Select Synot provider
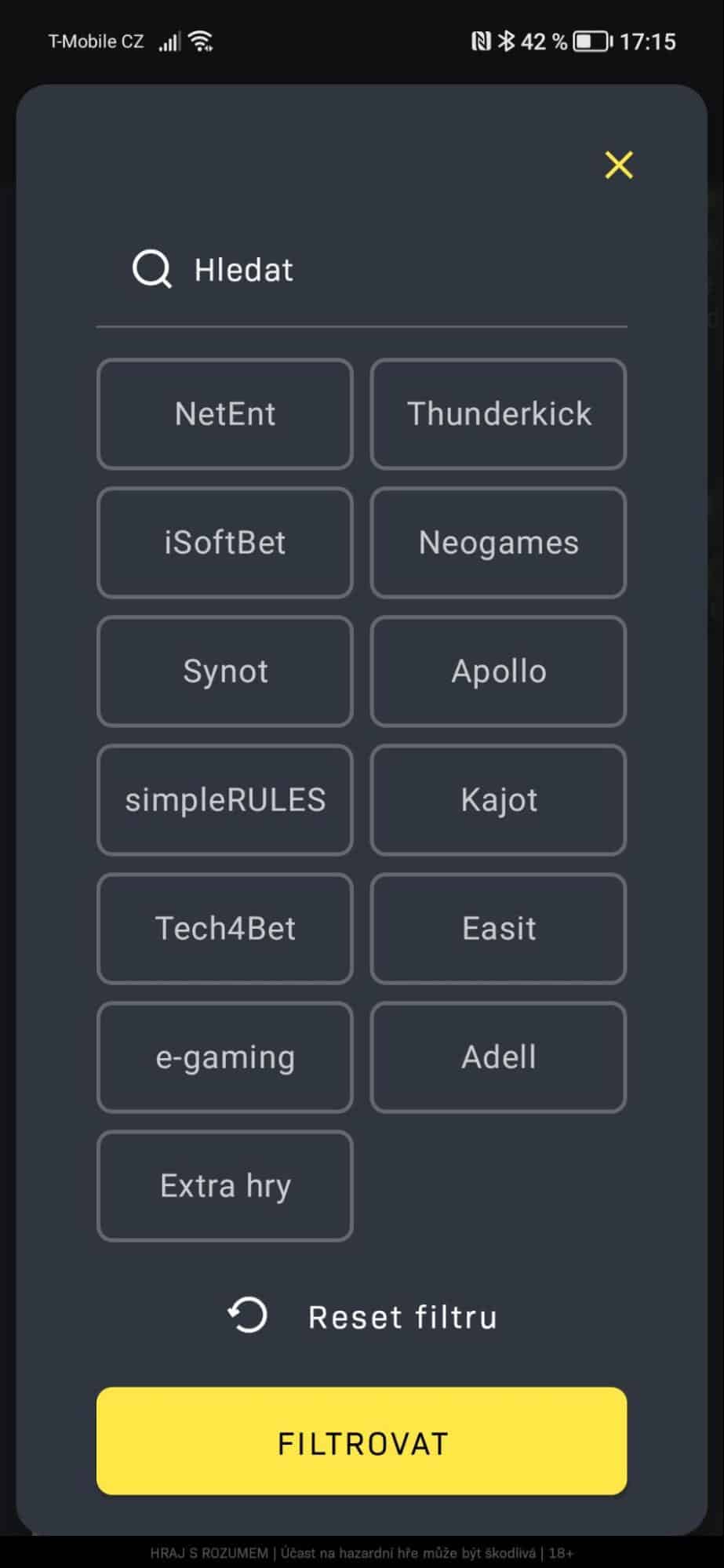 [225, 671]
